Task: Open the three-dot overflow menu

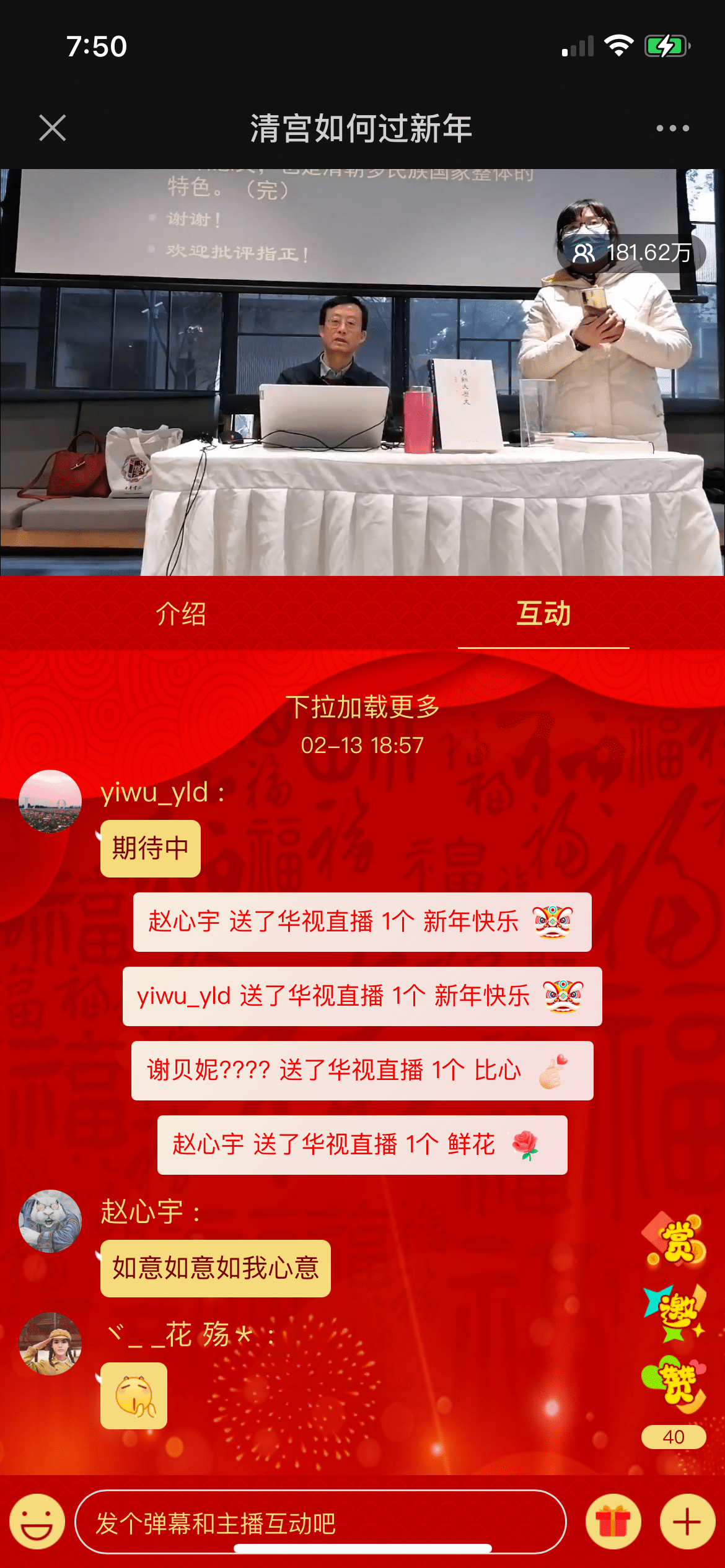Action: tap(672, 128)
